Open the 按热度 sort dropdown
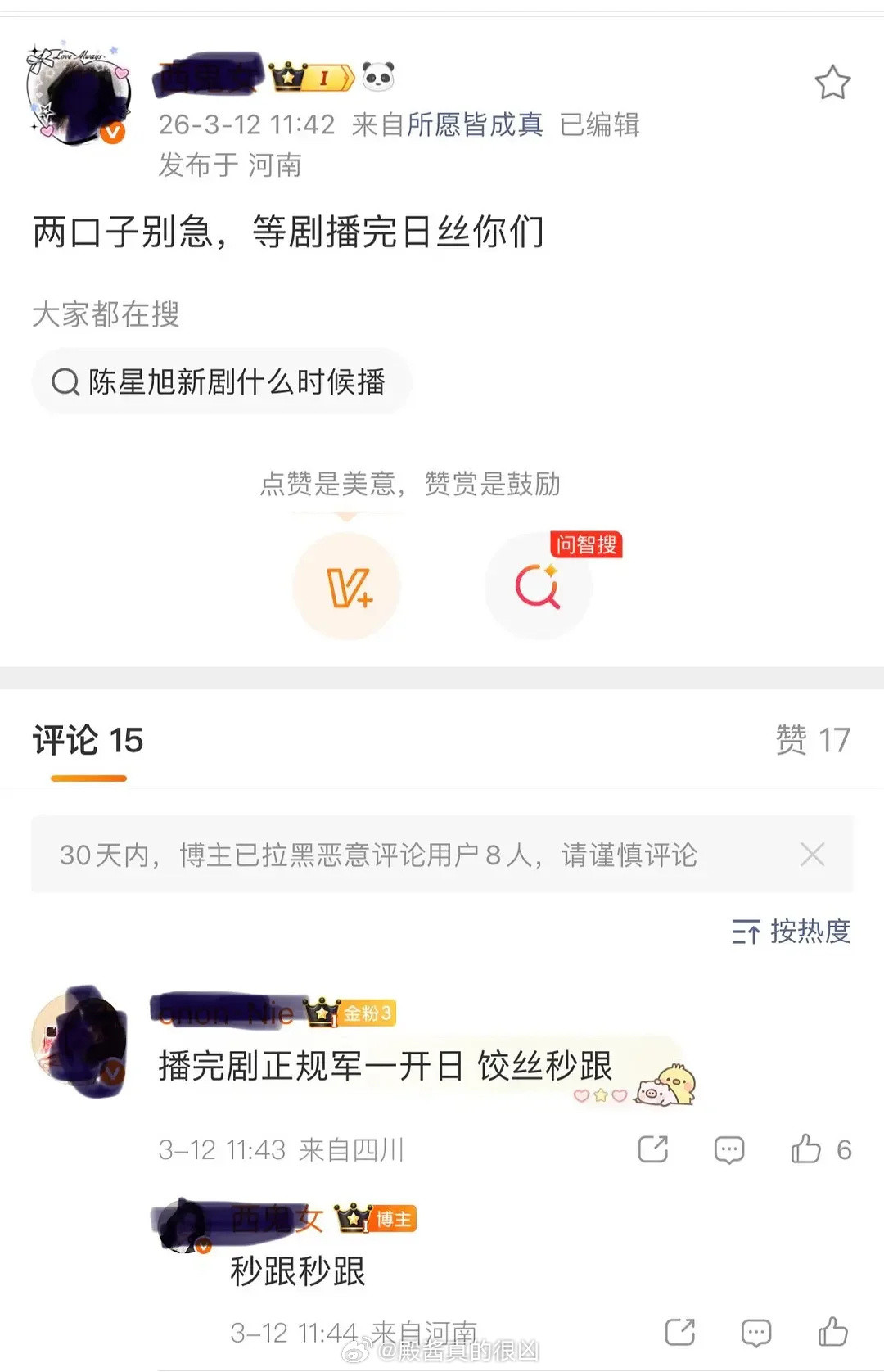The height and width of the screenshot is (1372, 884). coord(788,932)
